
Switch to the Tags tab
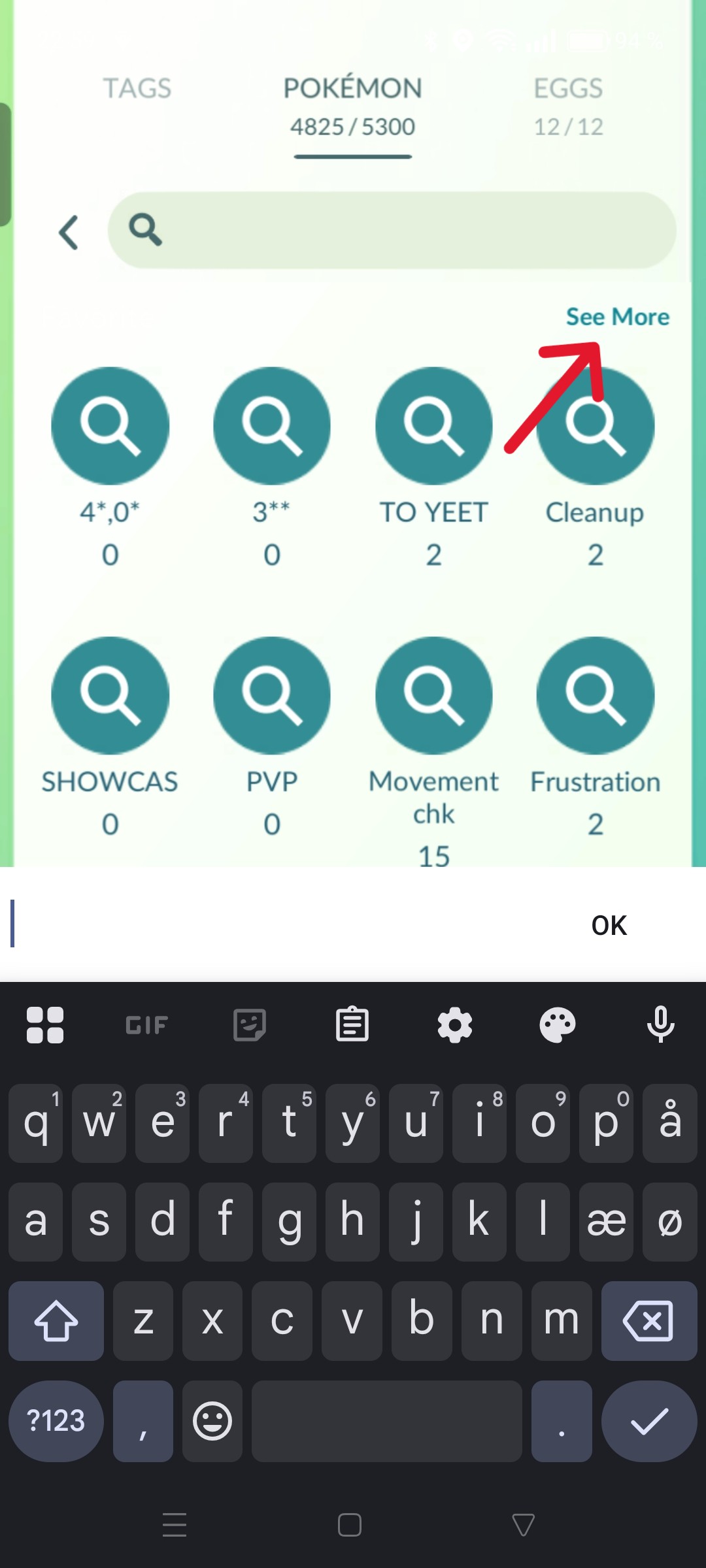137,89
